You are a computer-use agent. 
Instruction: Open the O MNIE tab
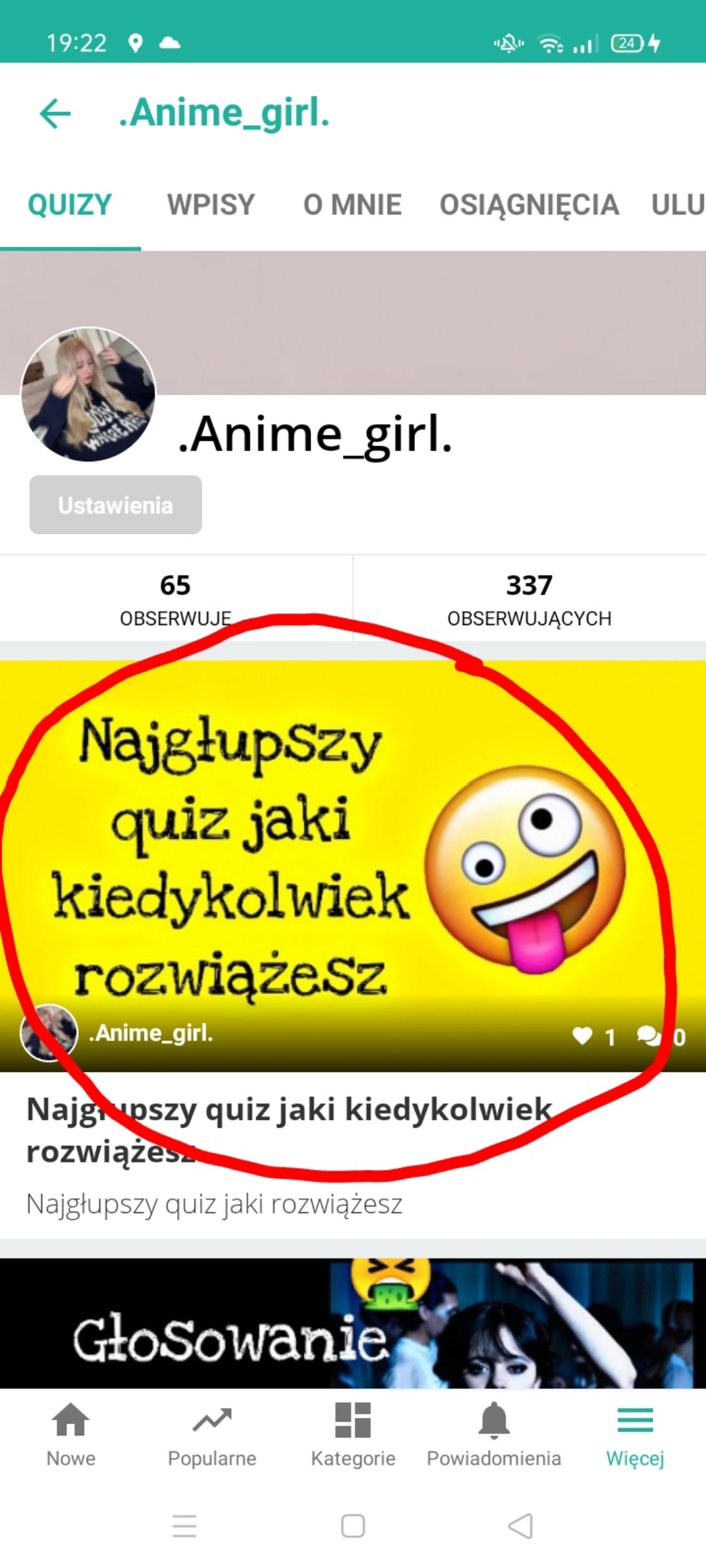click(x=352, y=204)
